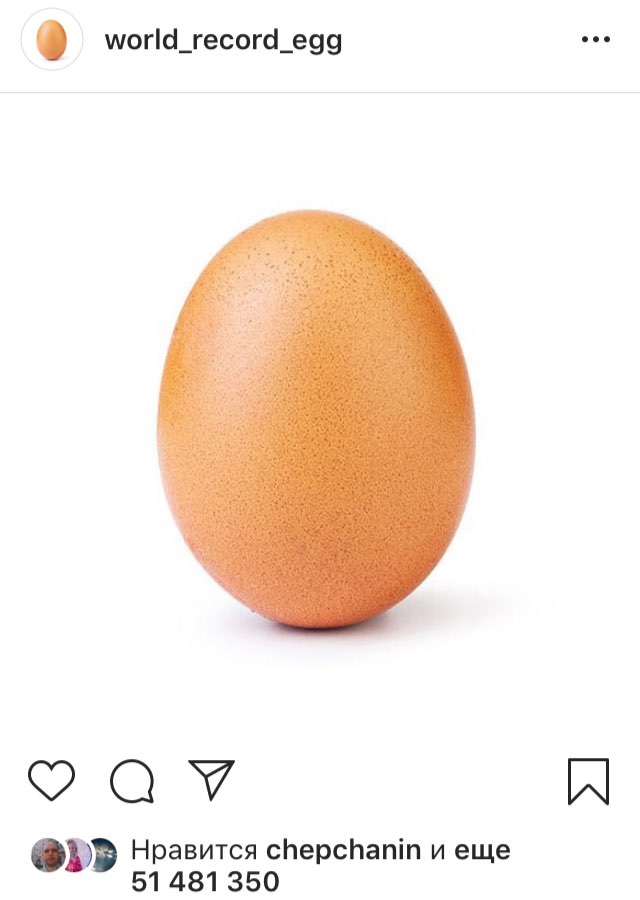Open comments on the egg post
This screenshot has height=900, width=640.
(x=132, y=781)
